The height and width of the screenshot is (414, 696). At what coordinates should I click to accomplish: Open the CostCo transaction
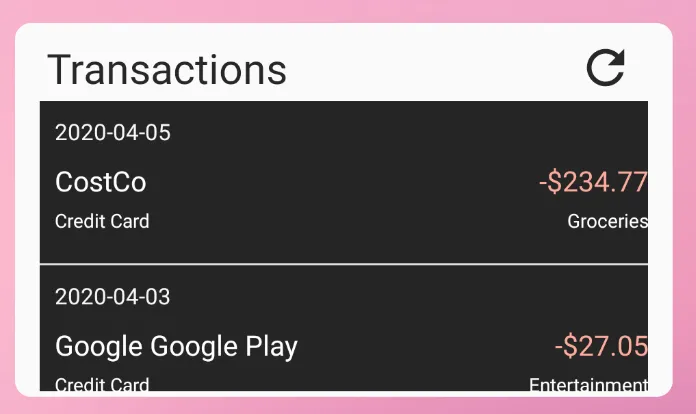343,183
